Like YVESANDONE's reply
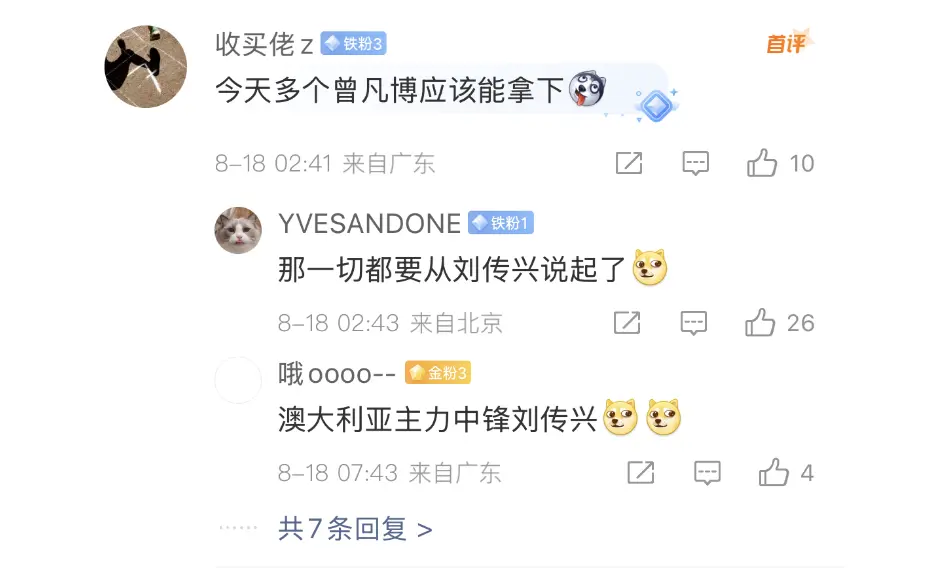Screen dimensions: 927x571 (761, 322)
